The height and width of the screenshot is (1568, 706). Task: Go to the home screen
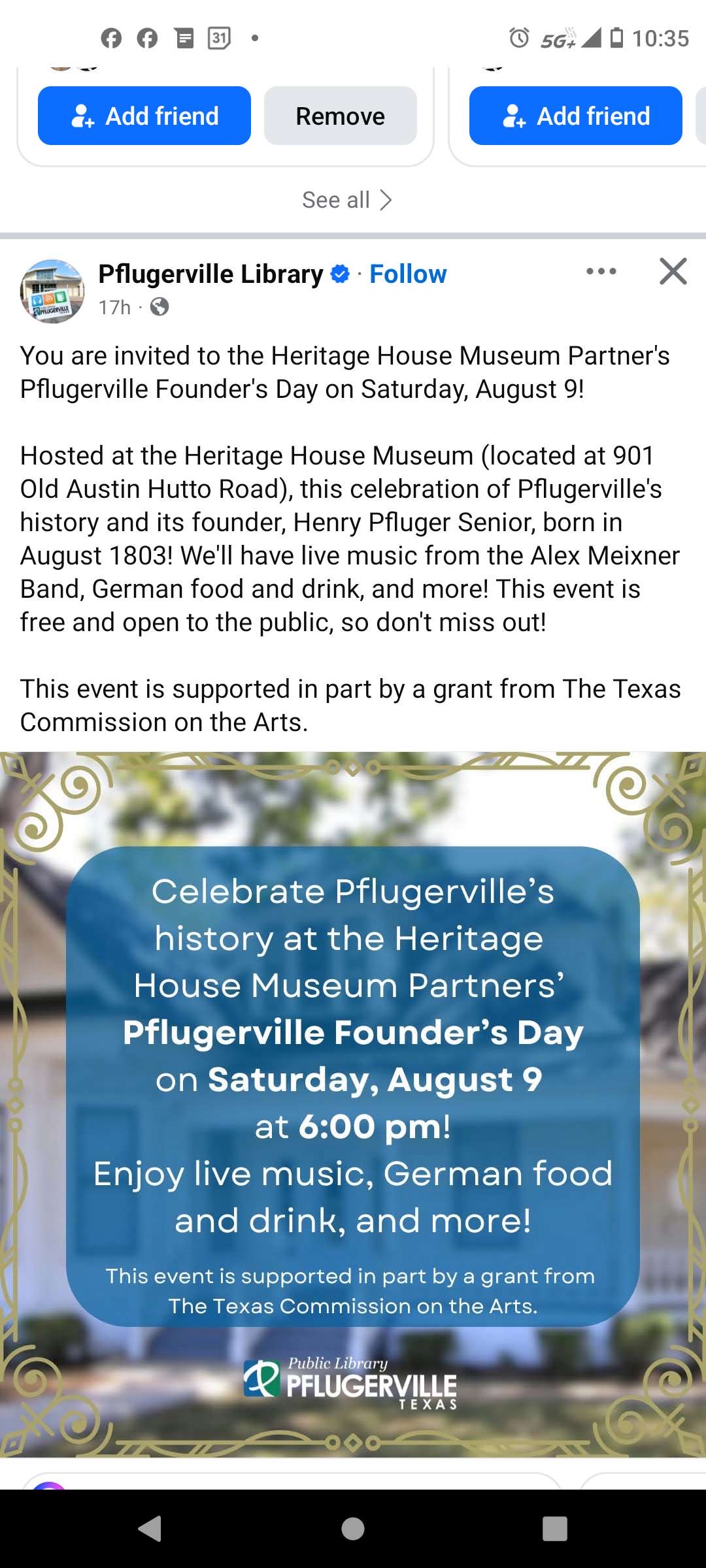(353, 1529)
